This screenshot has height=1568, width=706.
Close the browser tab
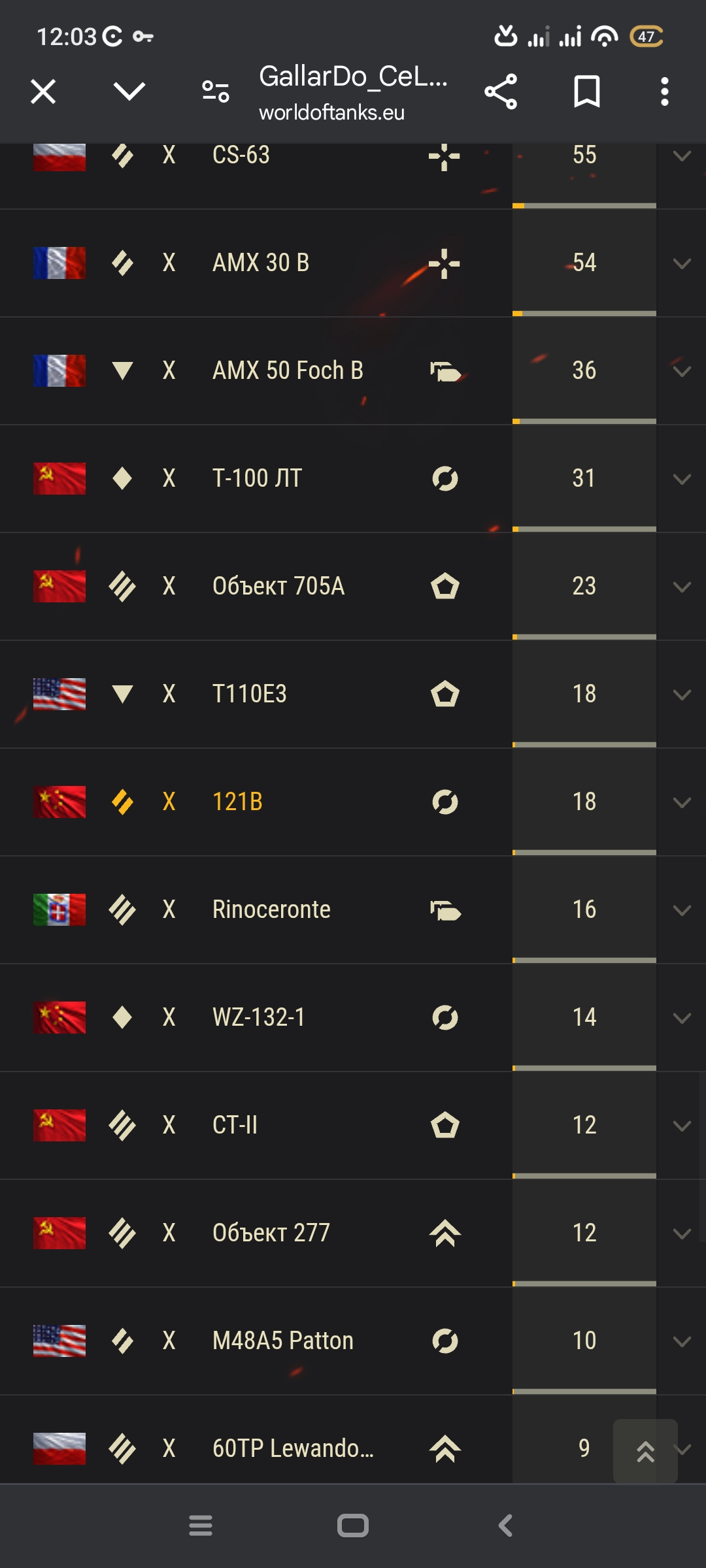coord(43,91)
